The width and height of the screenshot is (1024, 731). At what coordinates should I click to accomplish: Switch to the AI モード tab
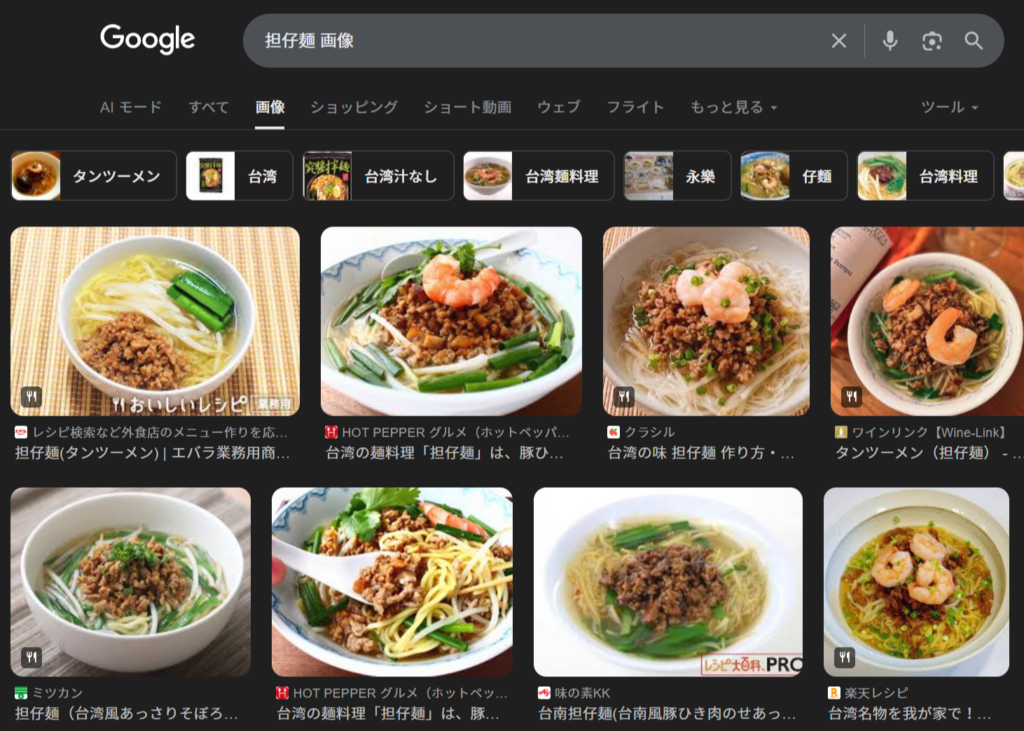(x=130, y=107)
